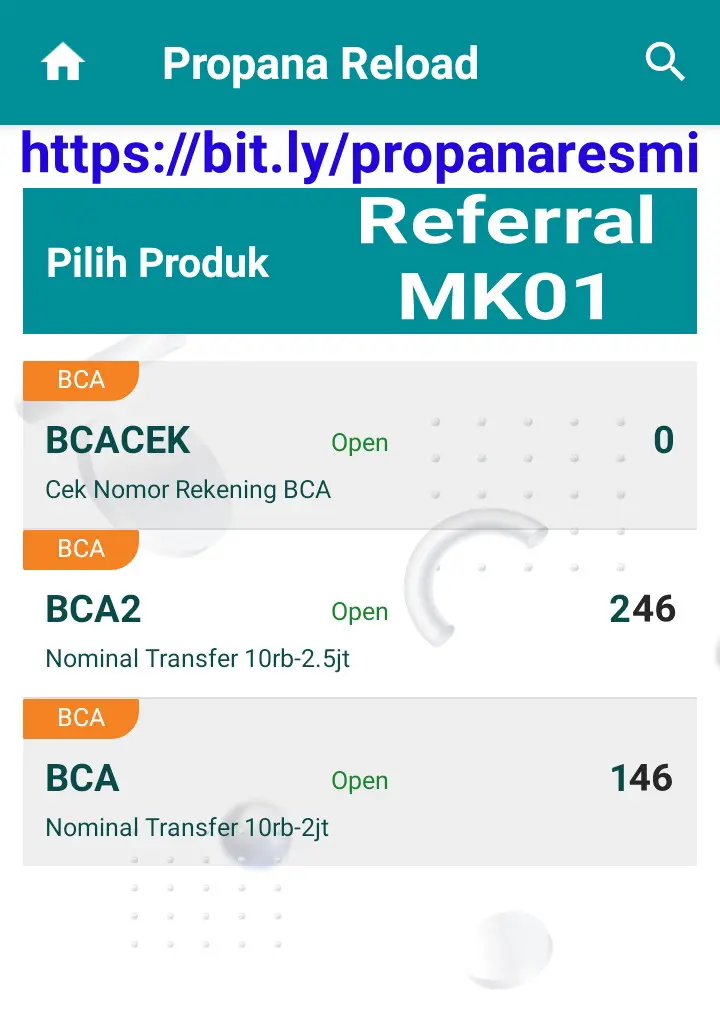
Task: Tap the home icon in the app bar
Action: (x=63, y=64)
